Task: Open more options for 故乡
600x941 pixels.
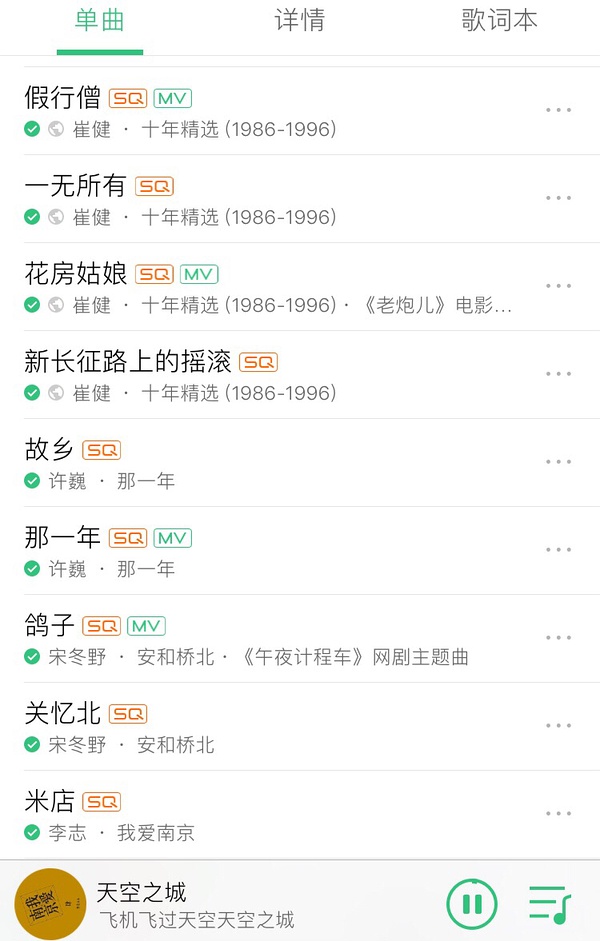Action: point(558,462)
